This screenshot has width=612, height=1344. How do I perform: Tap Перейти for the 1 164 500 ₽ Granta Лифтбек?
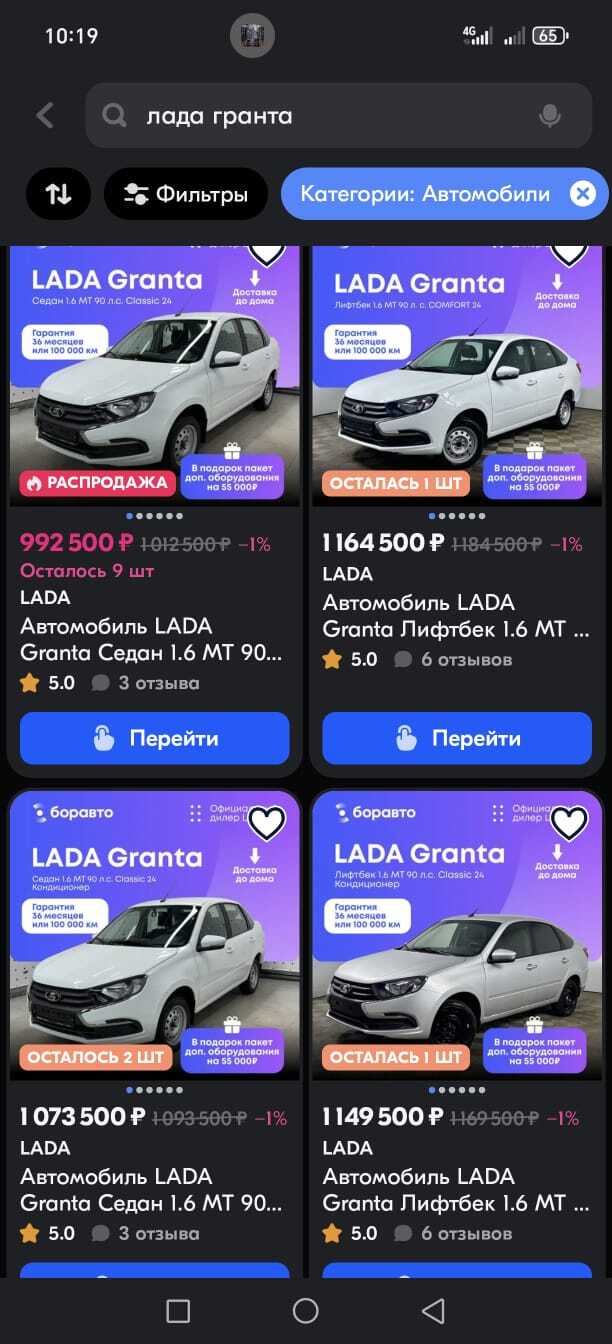(457, 739)
